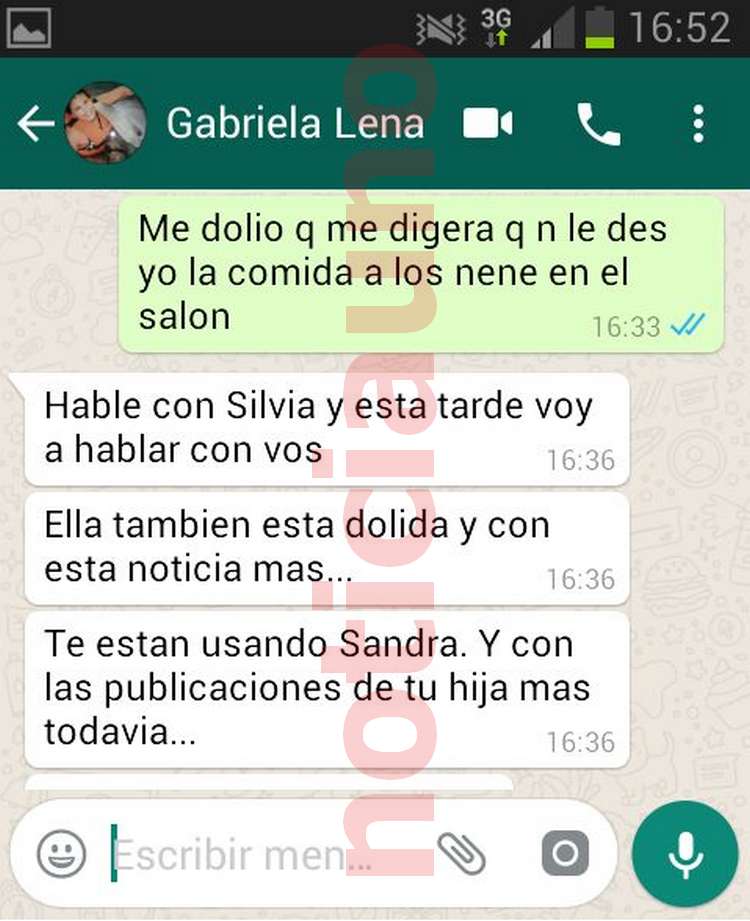Start a video call with Gabriela

488,124
